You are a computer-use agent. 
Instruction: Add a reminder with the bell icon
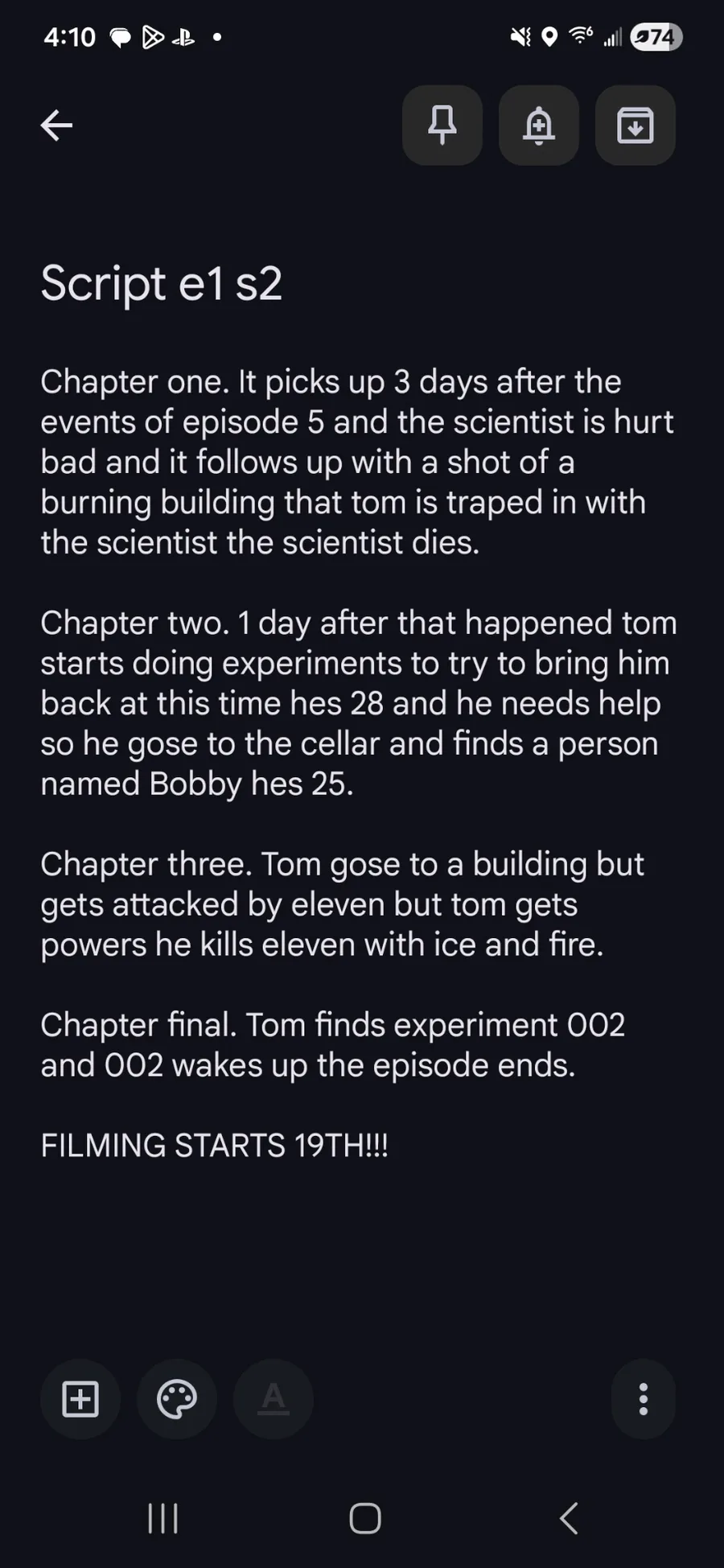539,126
